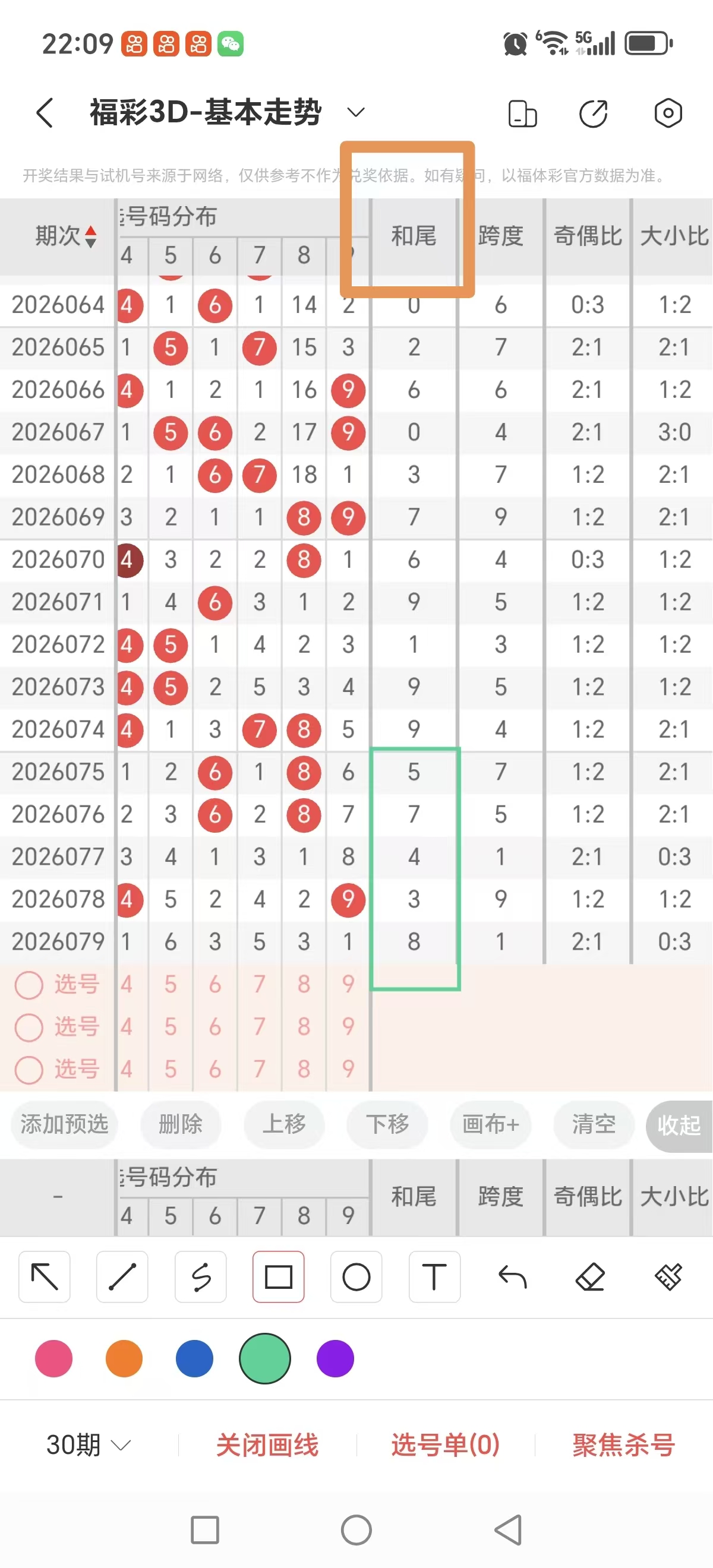This screenshot has width=713, height=1568.
Task: Tap 关闭画线 to close drawing mode
Action: (x=266, y=1444)
